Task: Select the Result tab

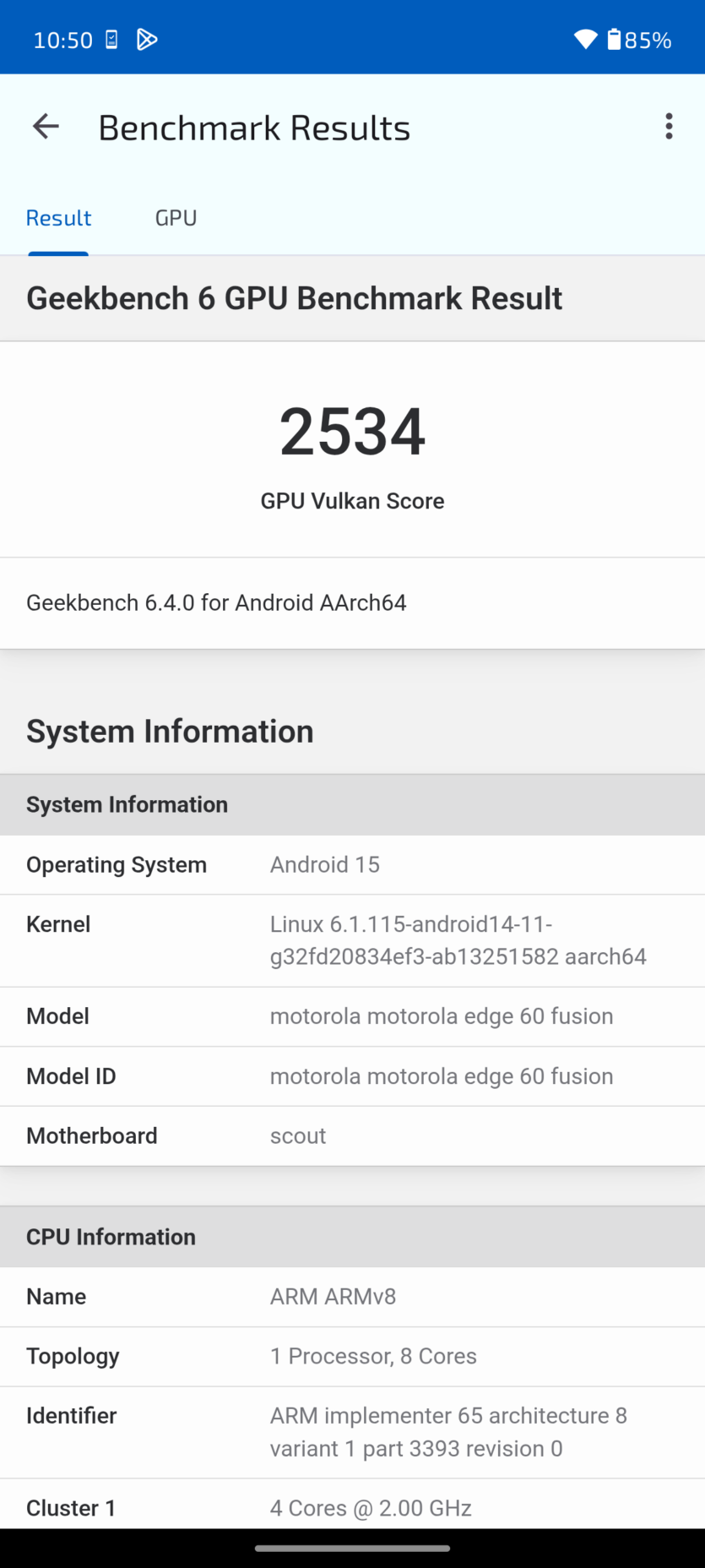Action: tap(58, 218)
